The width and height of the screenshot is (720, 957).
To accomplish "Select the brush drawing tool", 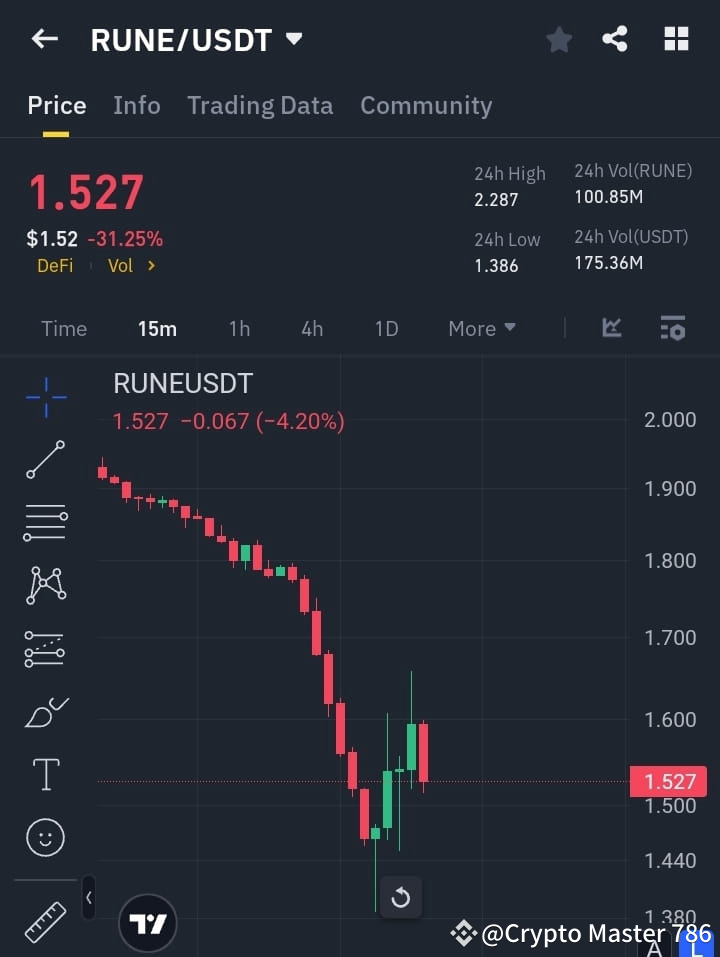I will coord(45,712).
